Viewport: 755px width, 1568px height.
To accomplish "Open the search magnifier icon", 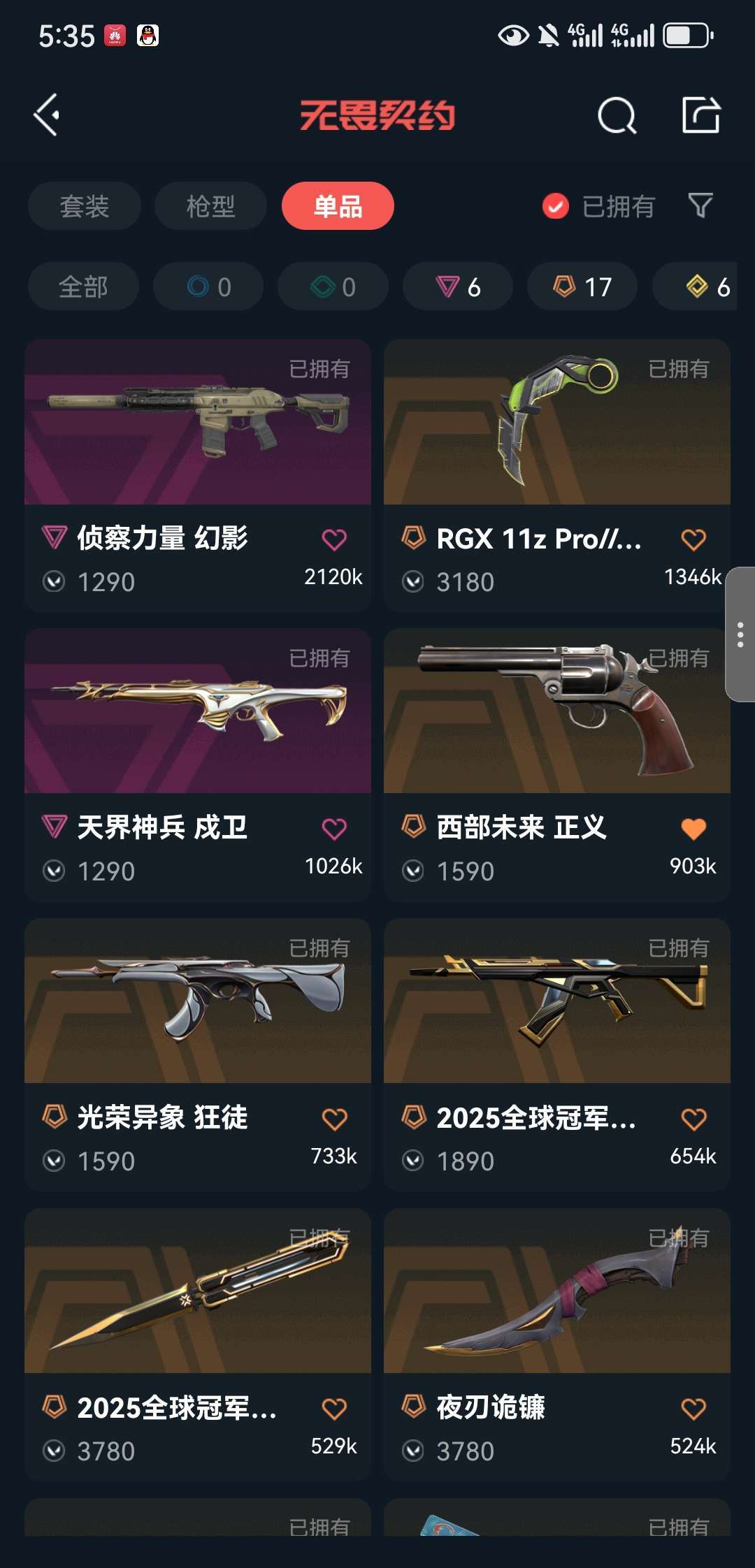I will point(617,115).
